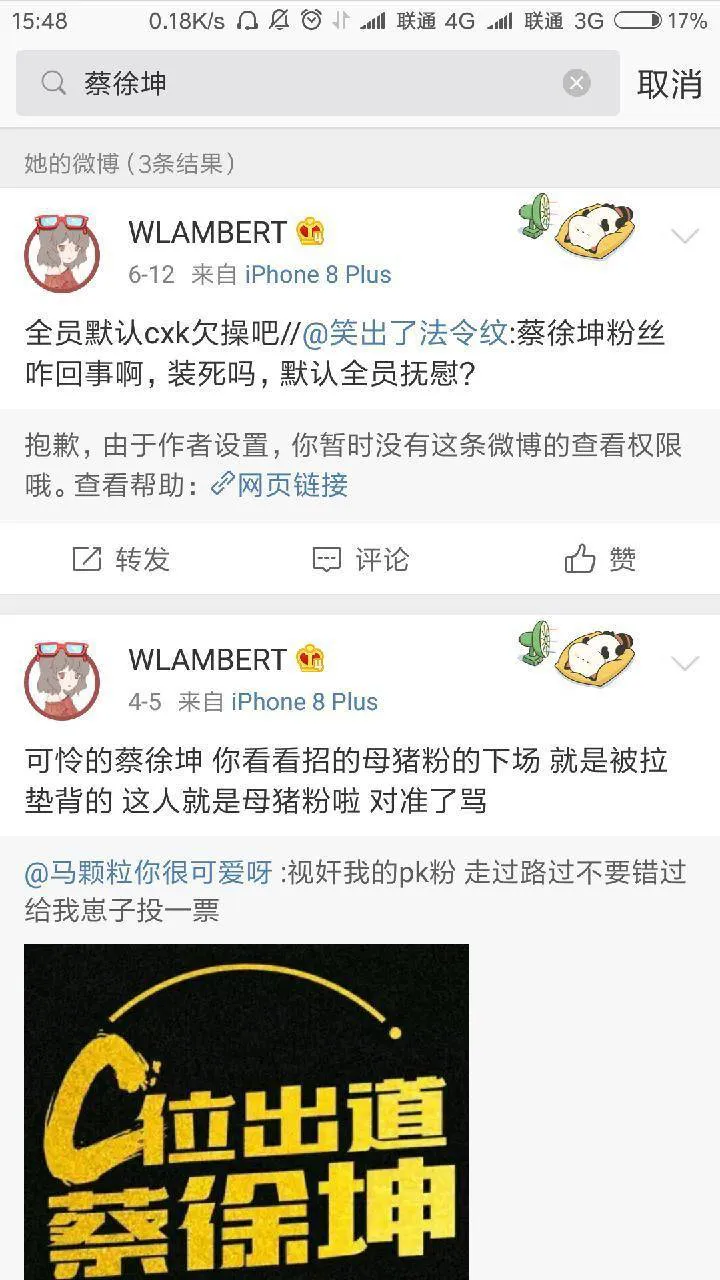View the C位出道 蔡徐坤 image
Viewport: 720px width, 1280px height.
coord(246,1110)
